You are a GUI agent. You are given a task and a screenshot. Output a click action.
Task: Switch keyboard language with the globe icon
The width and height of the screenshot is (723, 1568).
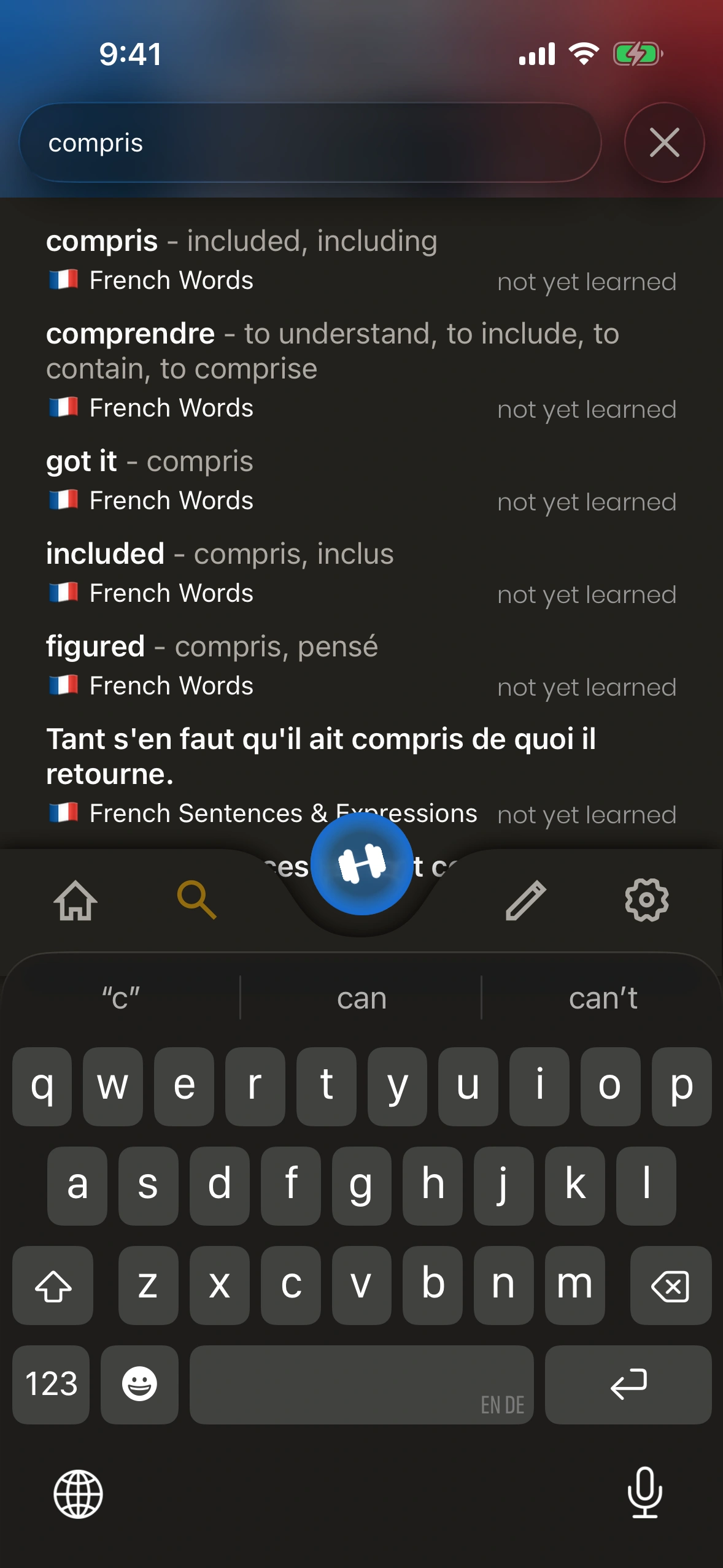(79, 1494)
